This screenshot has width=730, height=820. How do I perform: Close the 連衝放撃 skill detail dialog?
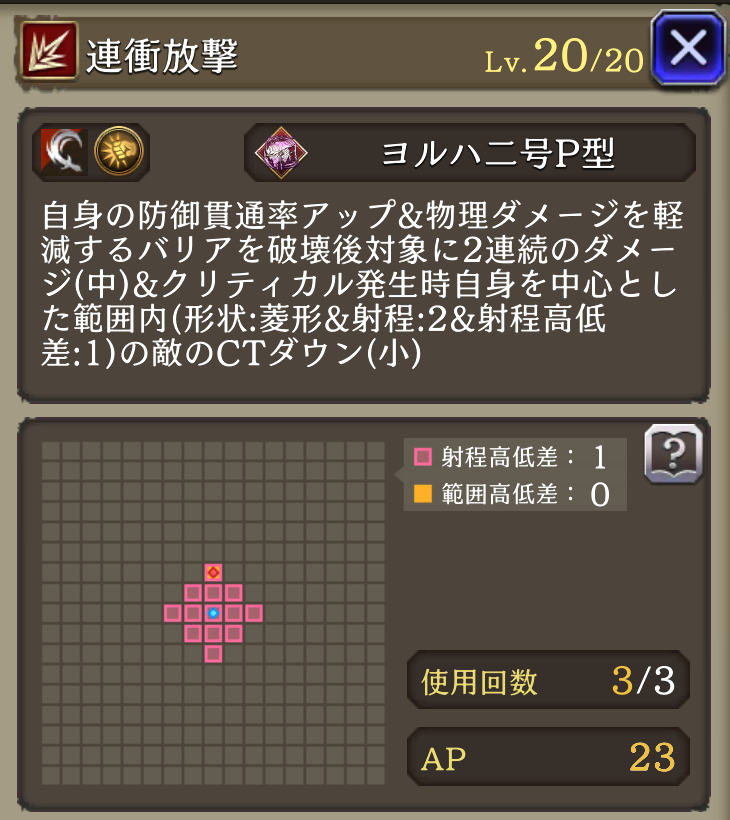pyautogui.click(x=687, y=47)
